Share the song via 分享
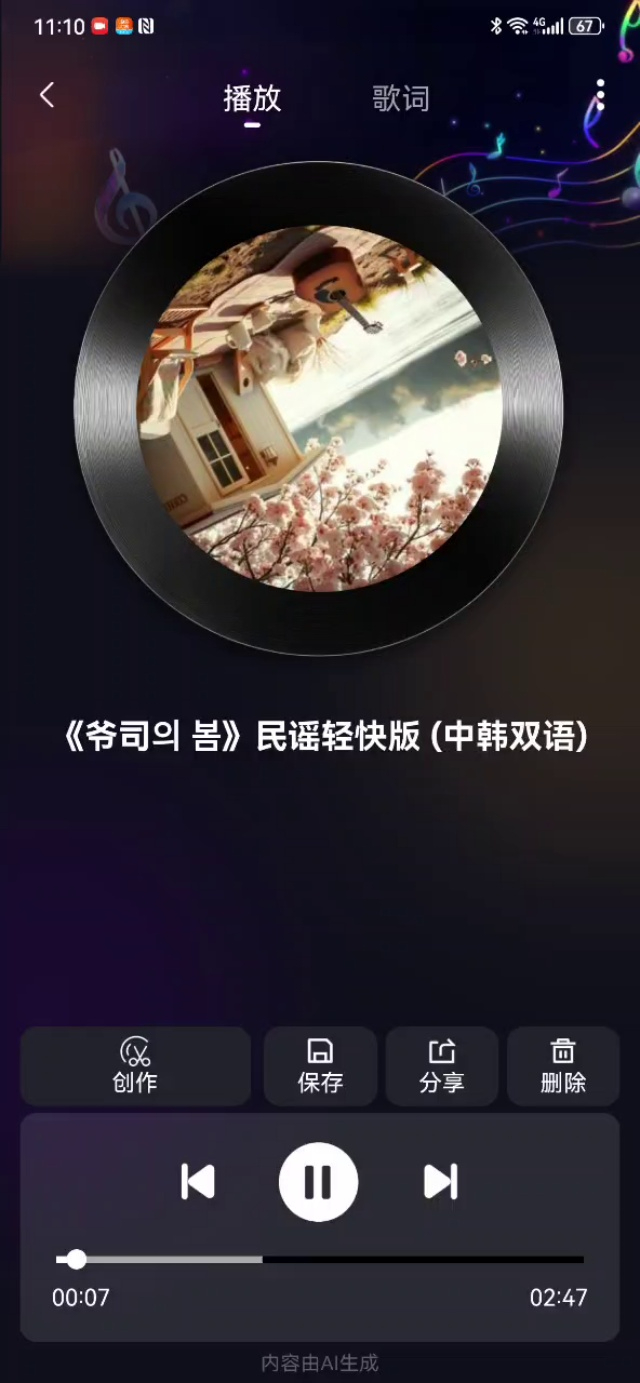Viewport: 640px width, 1383px height. pos(441,1066)
